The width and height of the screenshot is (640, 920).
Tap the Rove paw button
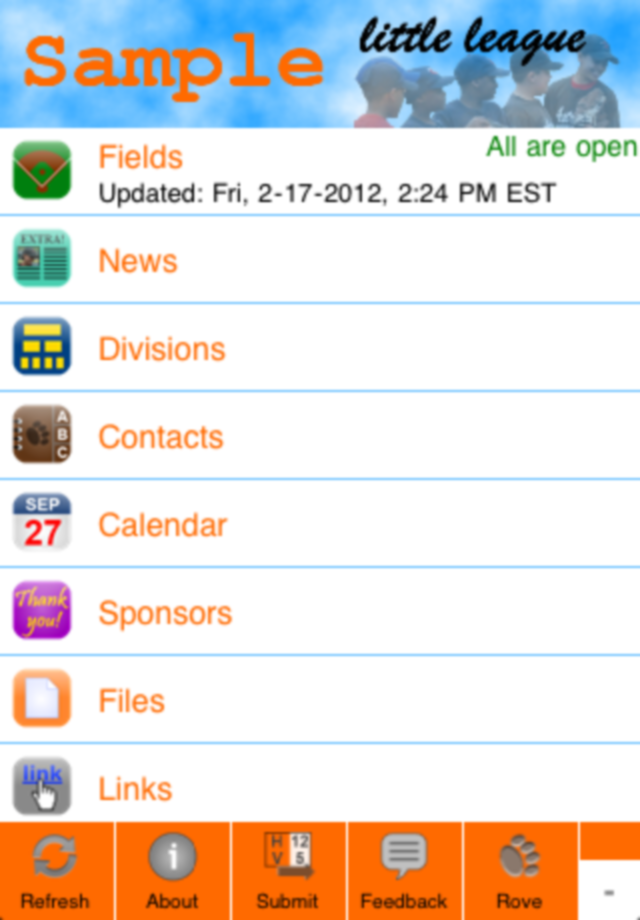pyautogui.click(x=519, y=870)
